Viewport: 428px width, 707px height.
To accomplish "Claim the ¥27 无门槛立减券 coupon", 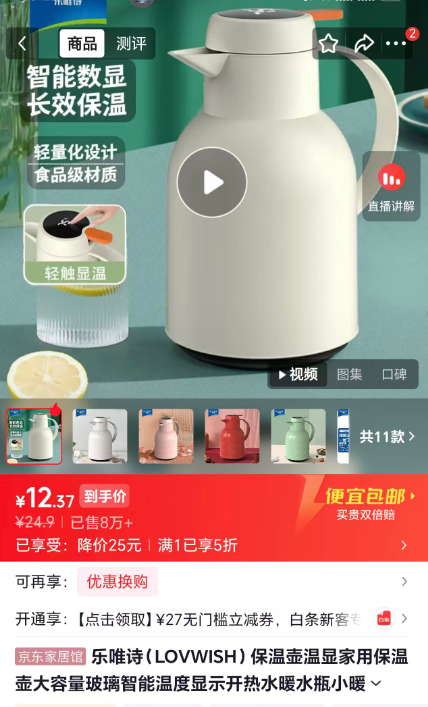I will pos(212,620).
